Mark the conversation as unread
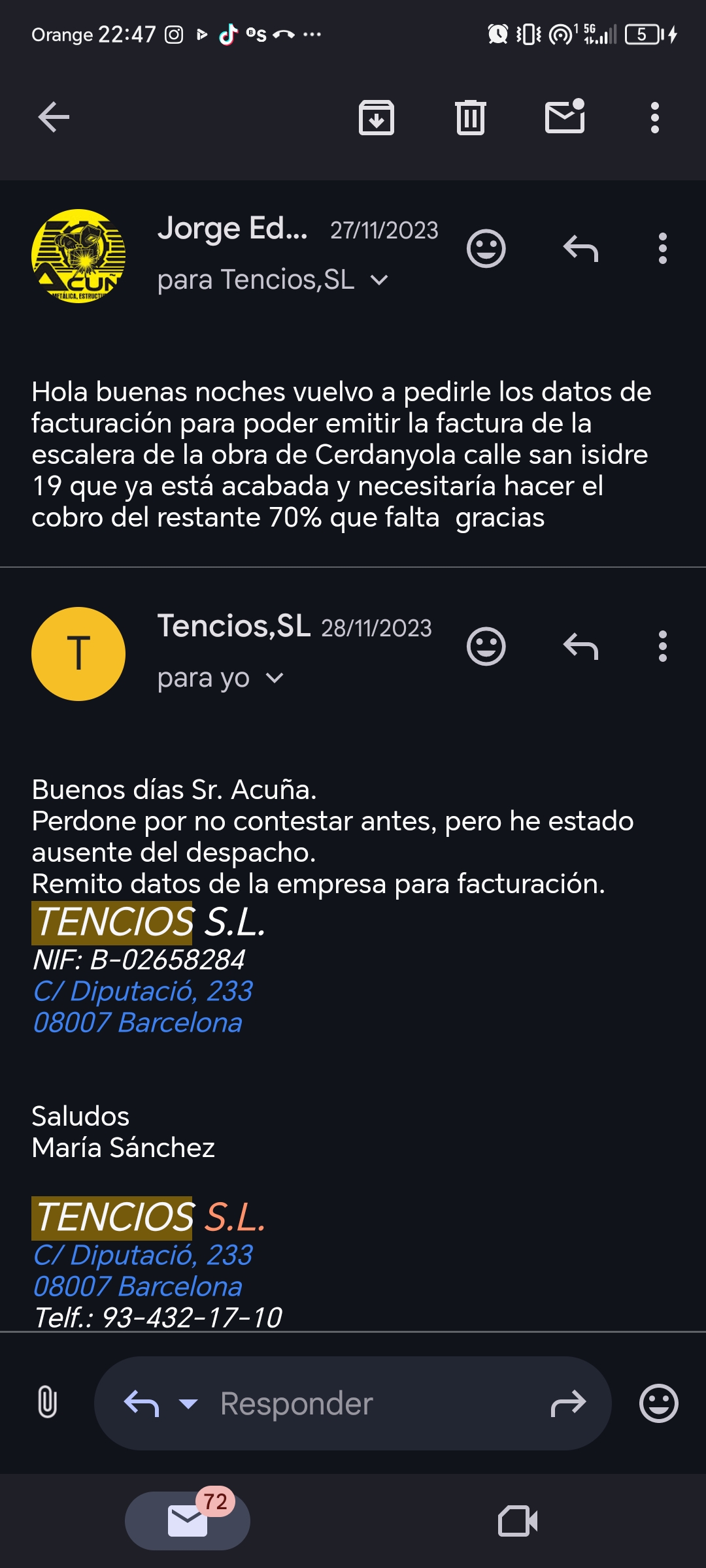 pos(565,117)
